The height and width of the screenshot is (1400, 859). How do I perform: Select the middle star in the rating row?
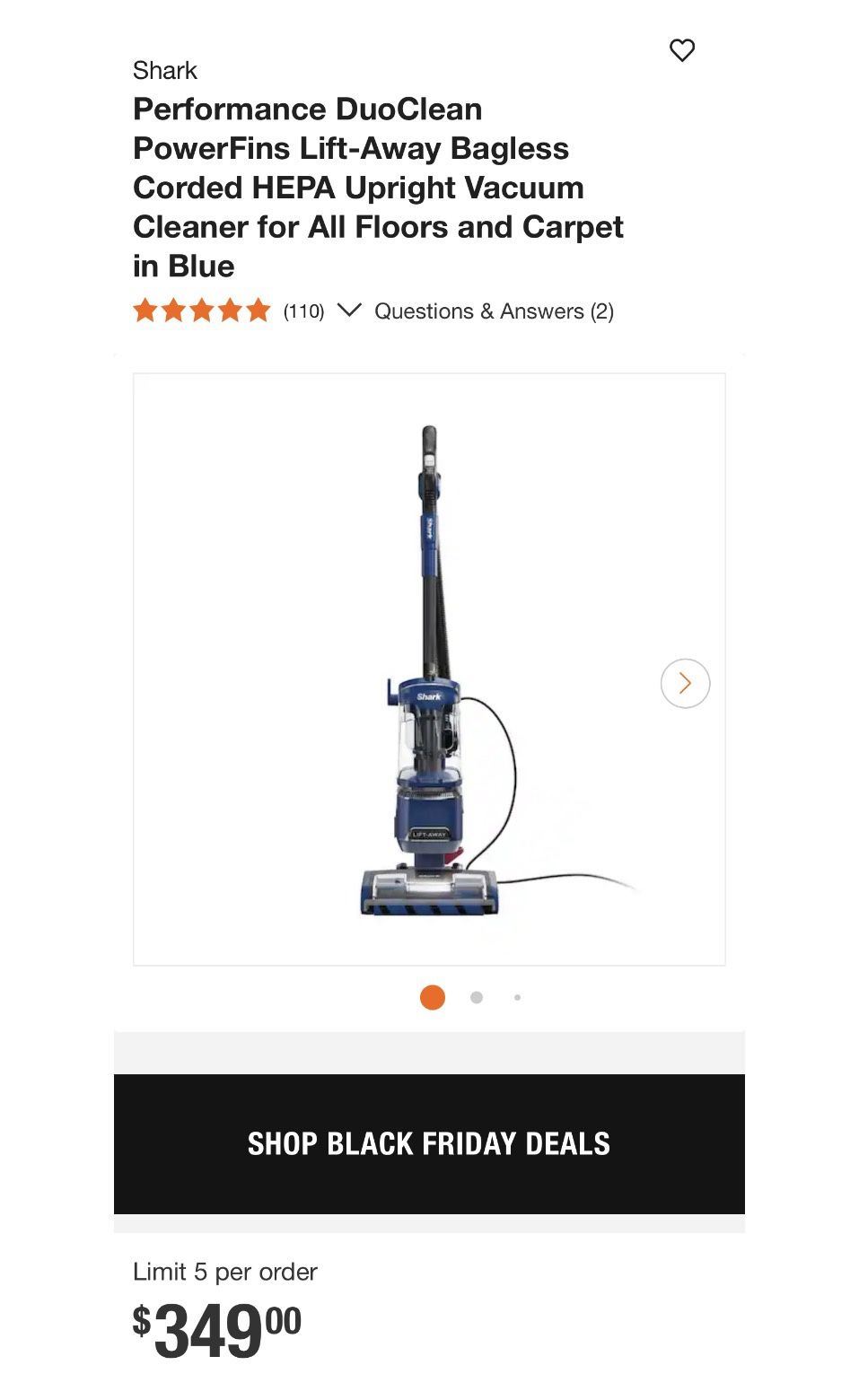(x=202, y=311)
